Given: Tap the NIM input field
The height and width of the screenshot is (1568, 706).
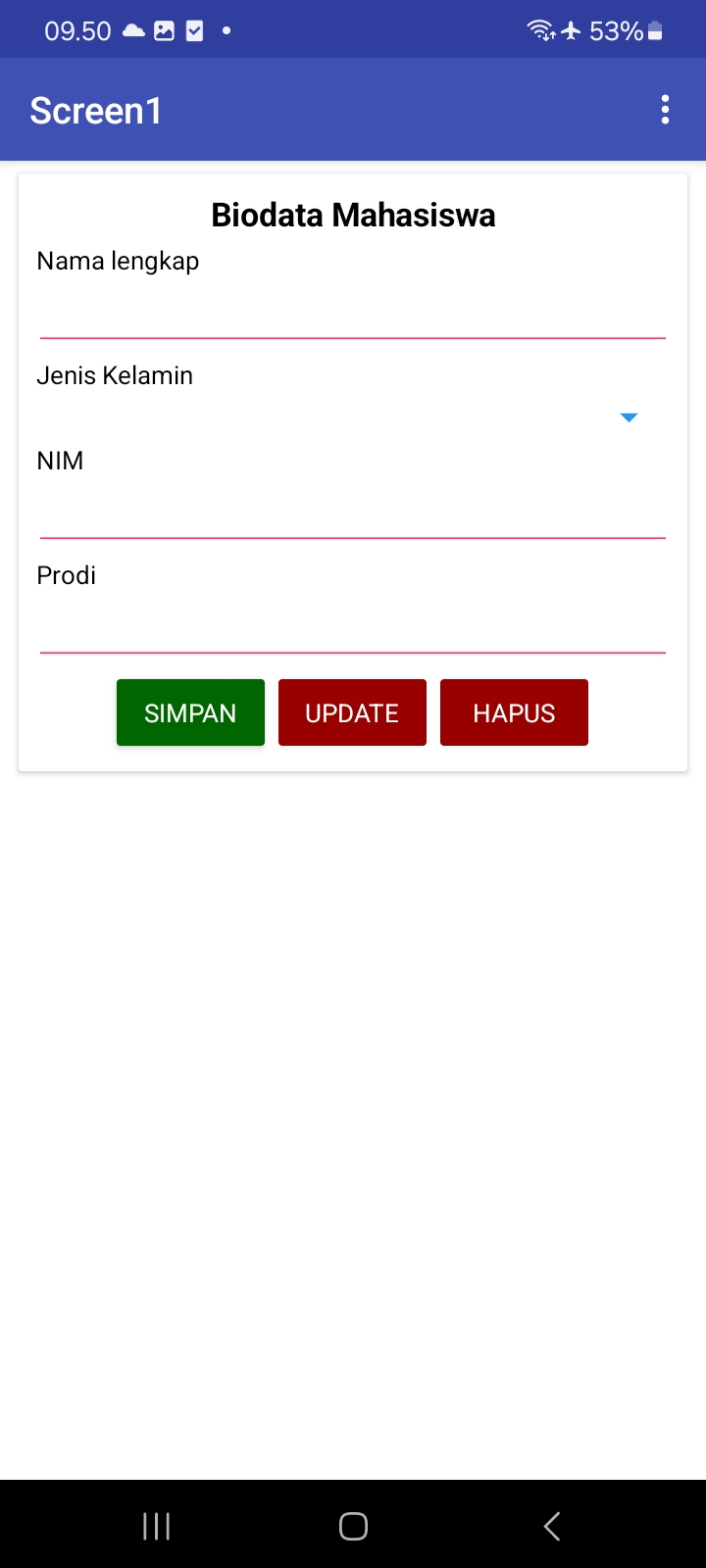Looking at the screenshot, I should 353,514.
